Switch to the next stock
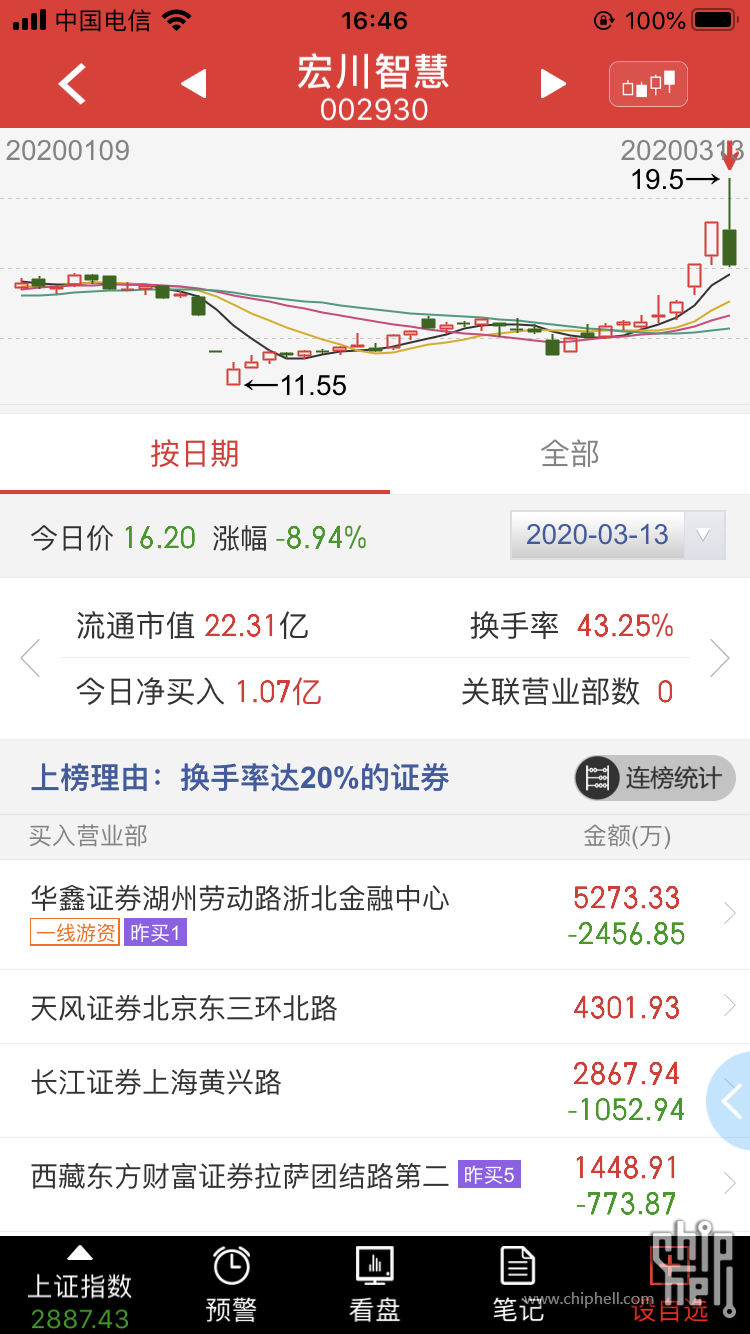This screenshot has width=750, height=1334. coord(553,84)
